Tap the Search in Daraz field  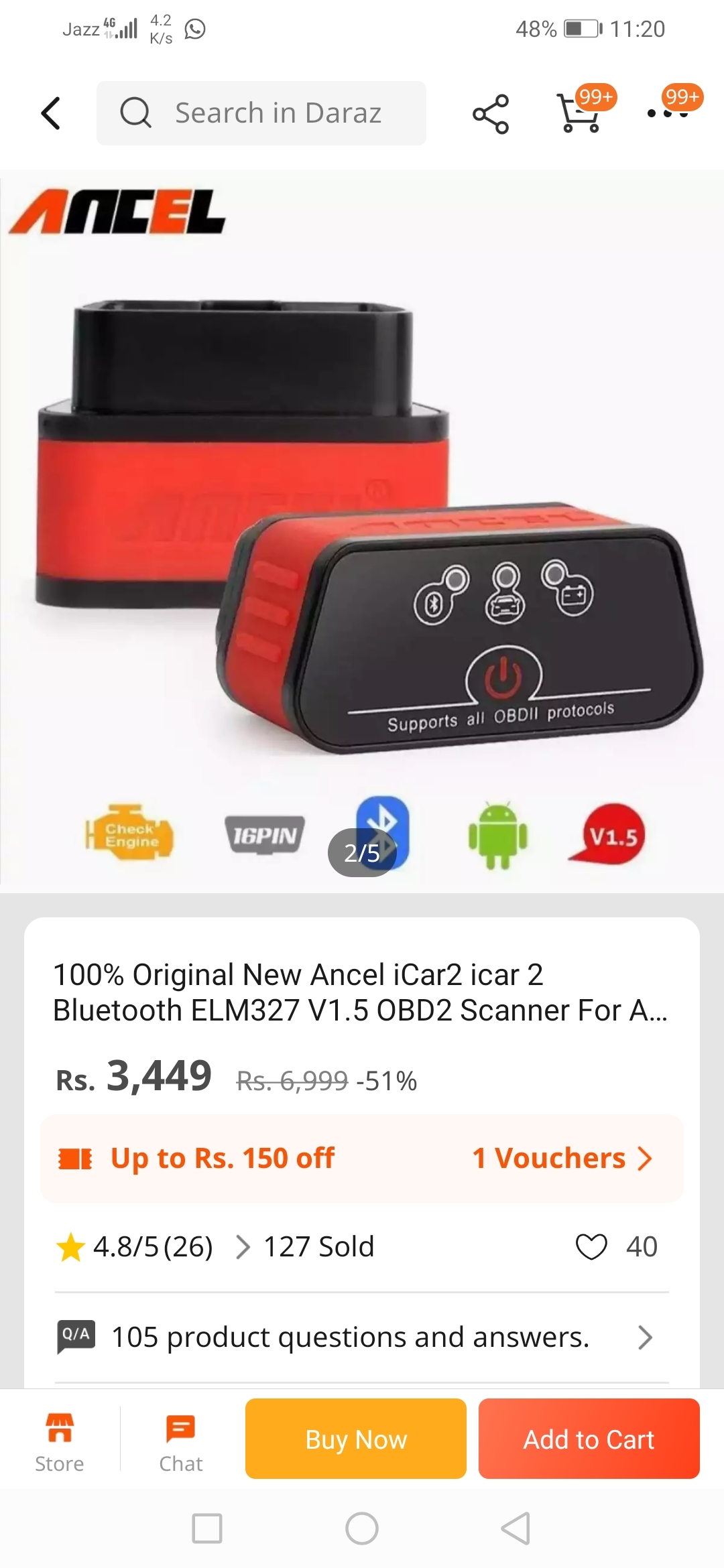coord(261,113)
